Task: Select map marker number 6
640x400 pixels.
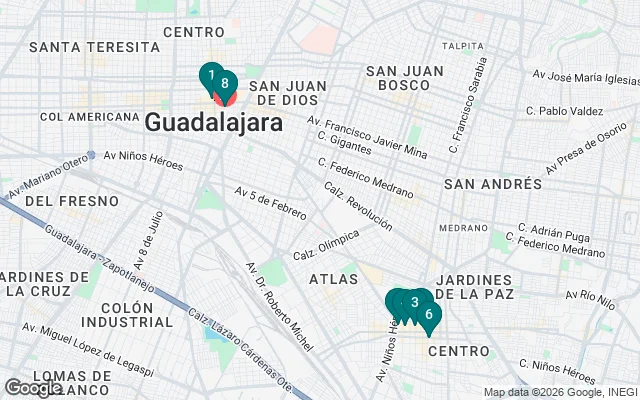Action: pos(430,315)
